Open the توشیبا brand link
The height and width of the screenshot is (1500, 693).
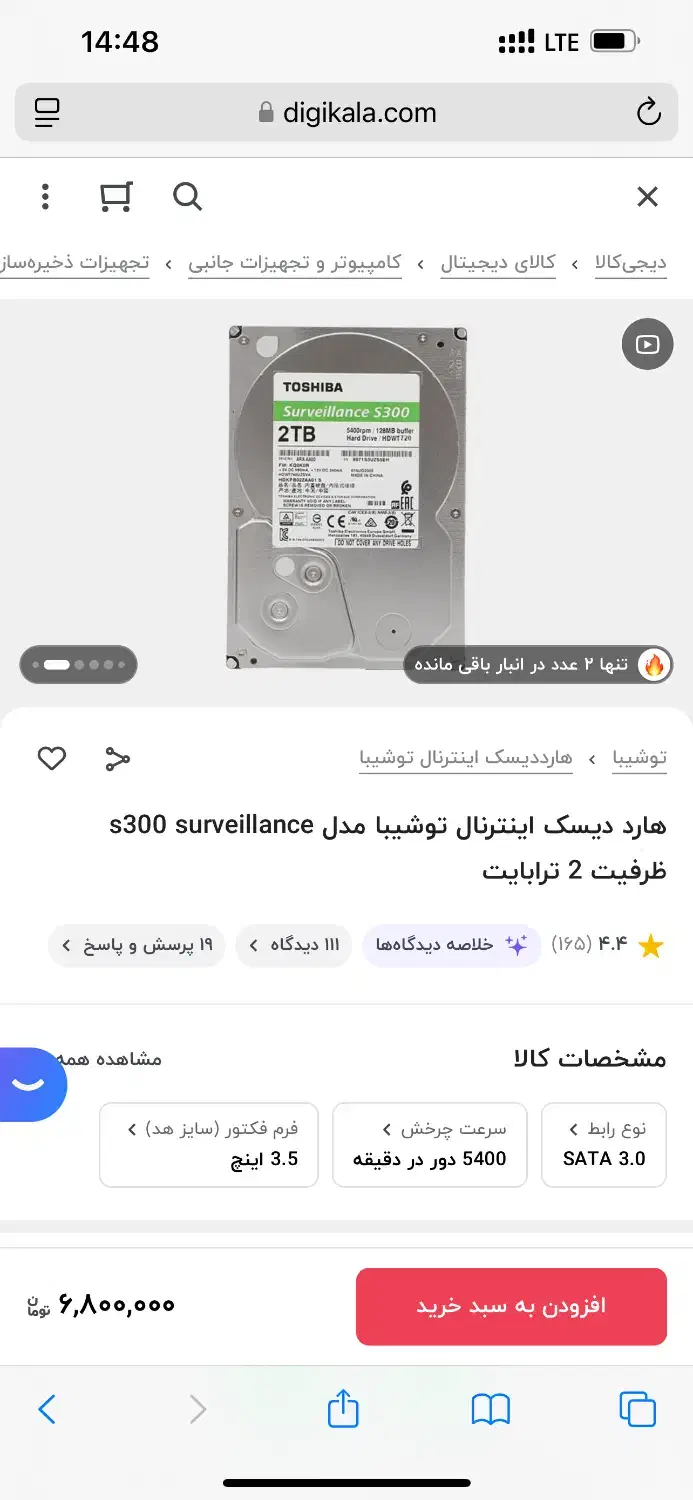coord(640,758)
